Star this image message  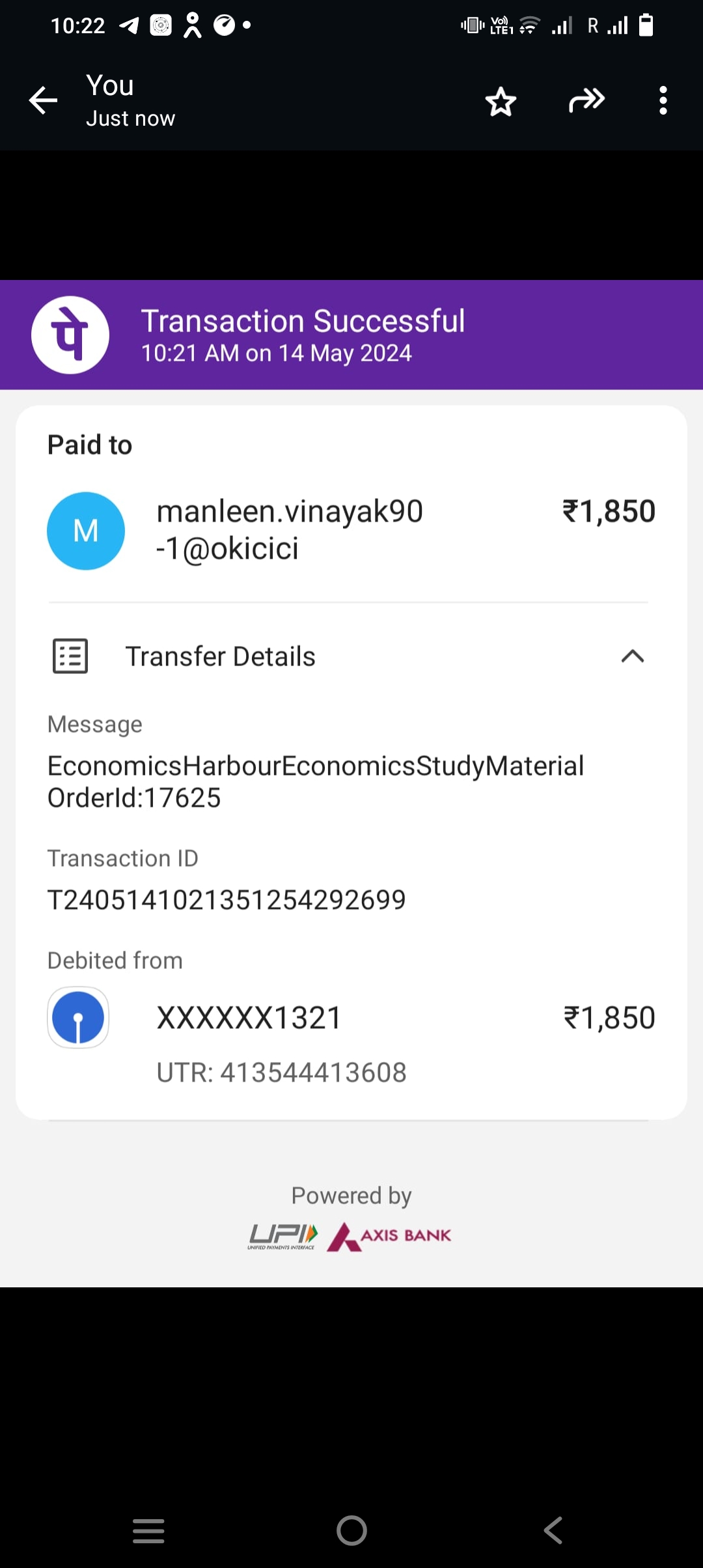[501, 102]
